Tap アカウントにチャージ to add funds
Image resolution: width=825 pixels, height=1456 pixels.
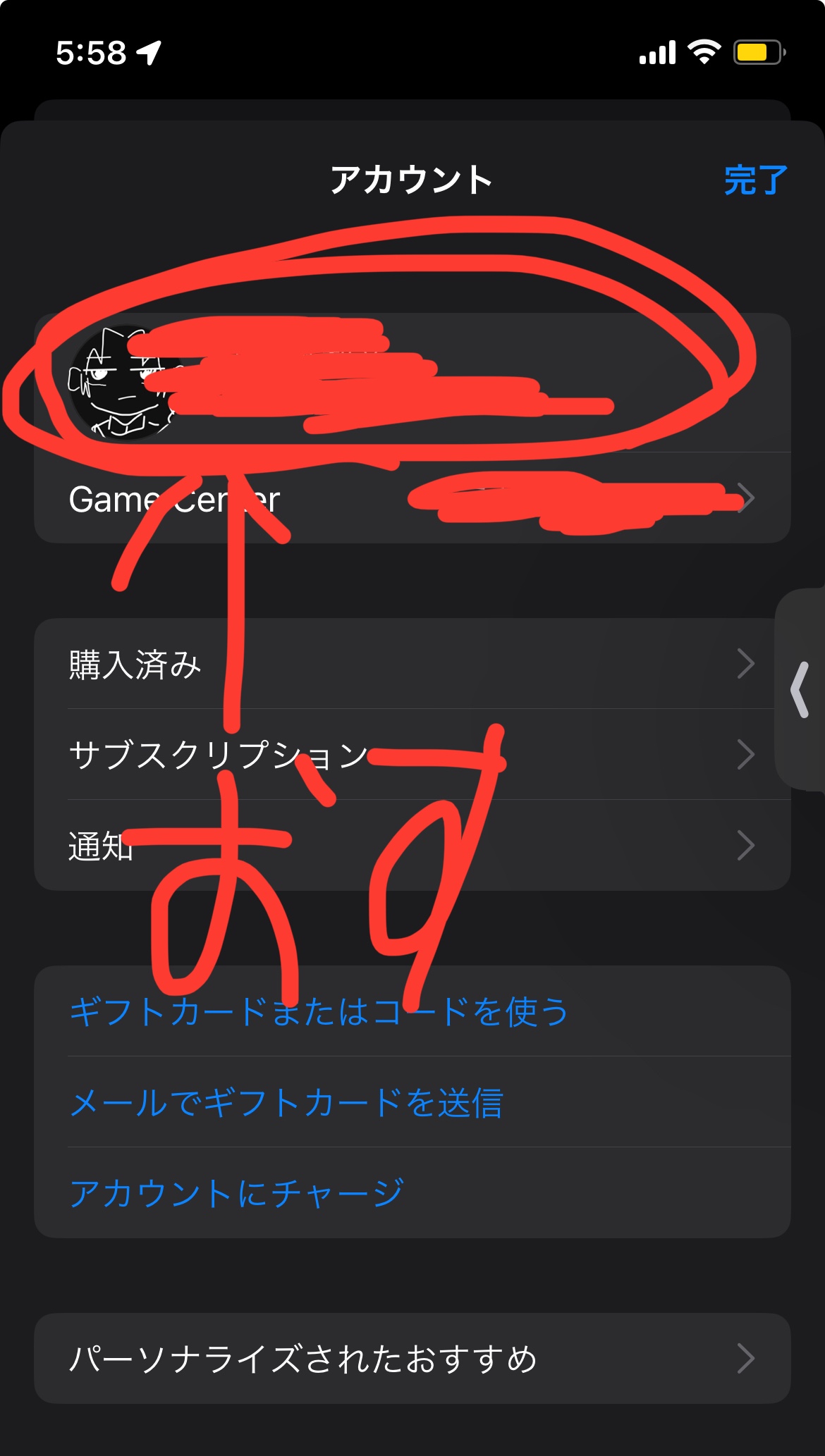tap(237, 1193)
